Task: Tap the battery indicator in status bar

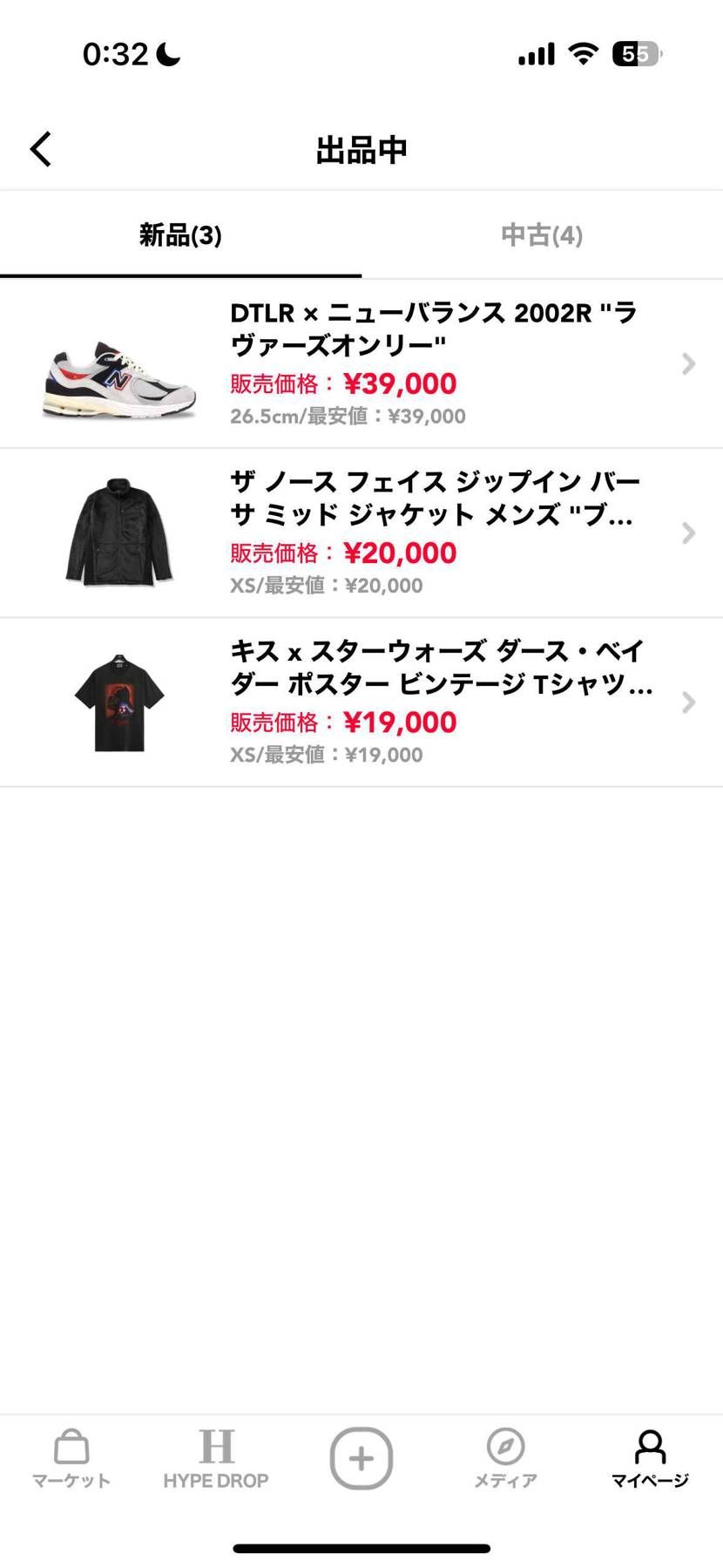Action: 635,52
